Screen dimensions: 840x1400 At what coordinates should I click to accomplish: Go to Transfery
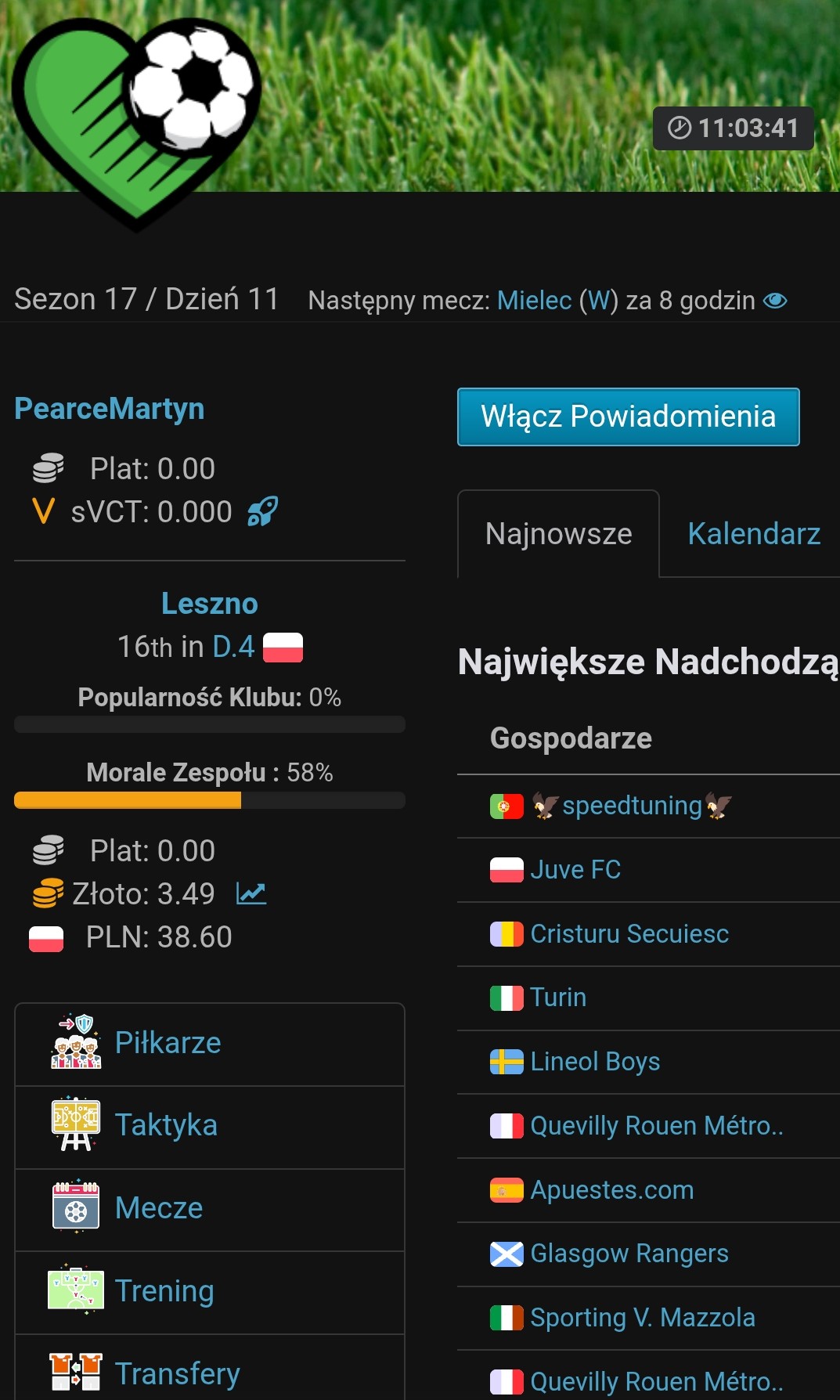click(177, 1373)
